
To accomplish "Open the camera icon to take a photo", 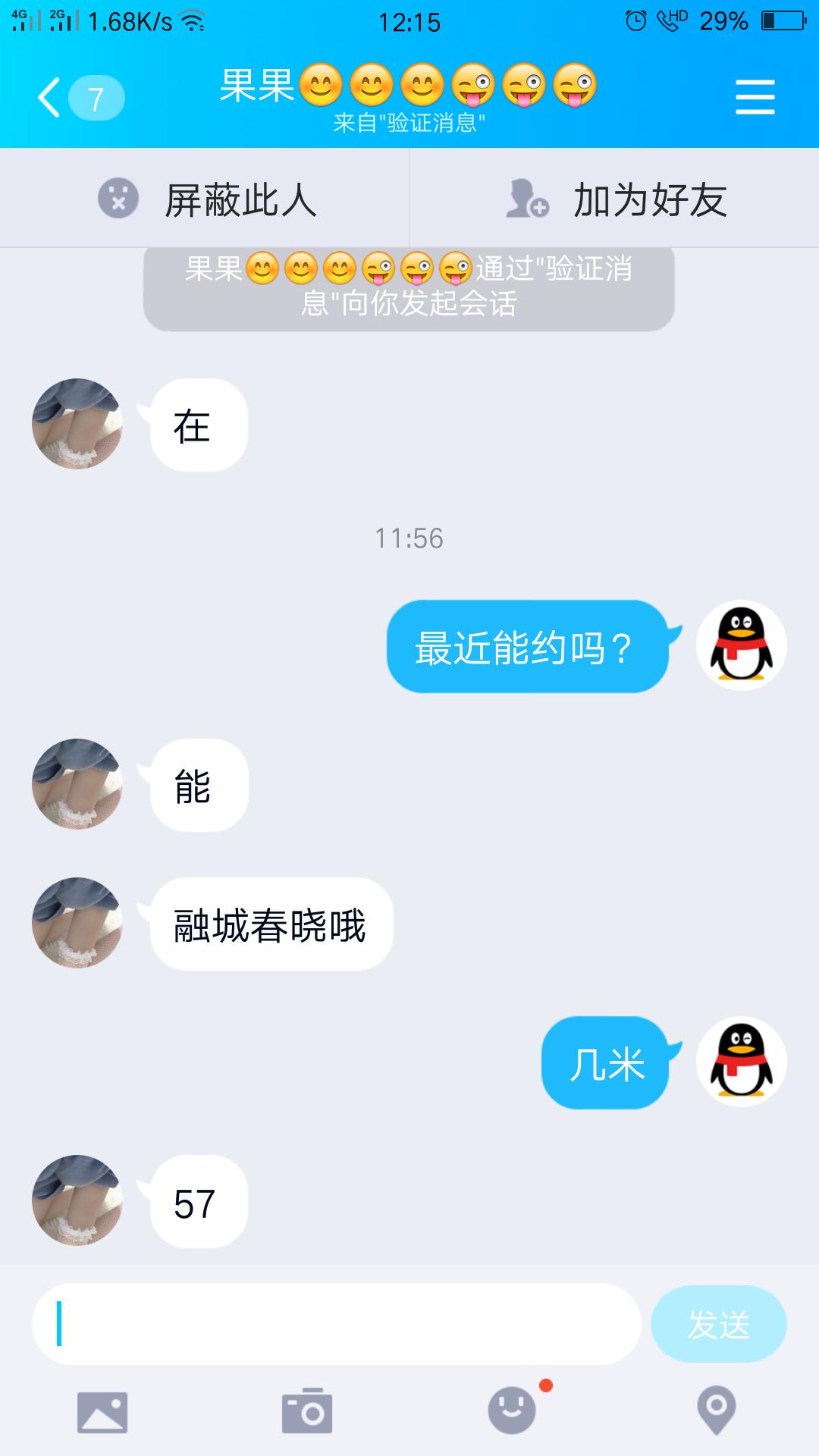I will 307,1412.
